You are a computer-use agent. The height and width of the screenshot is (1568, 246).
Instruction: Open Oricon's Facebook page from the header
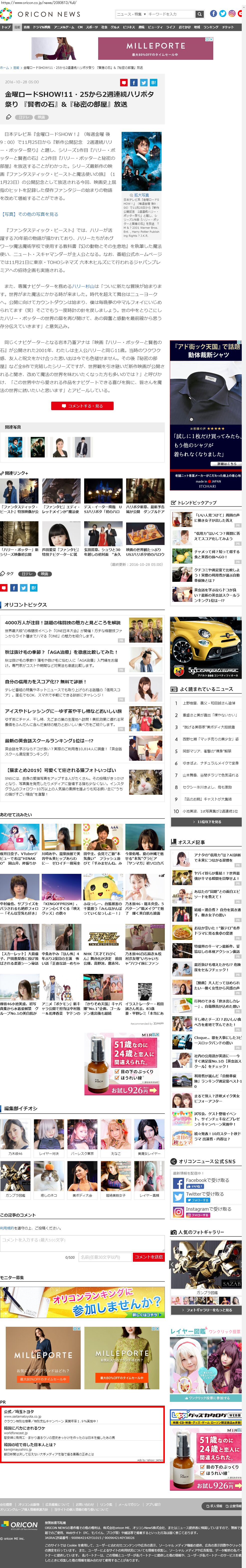[x=213, y=14]
